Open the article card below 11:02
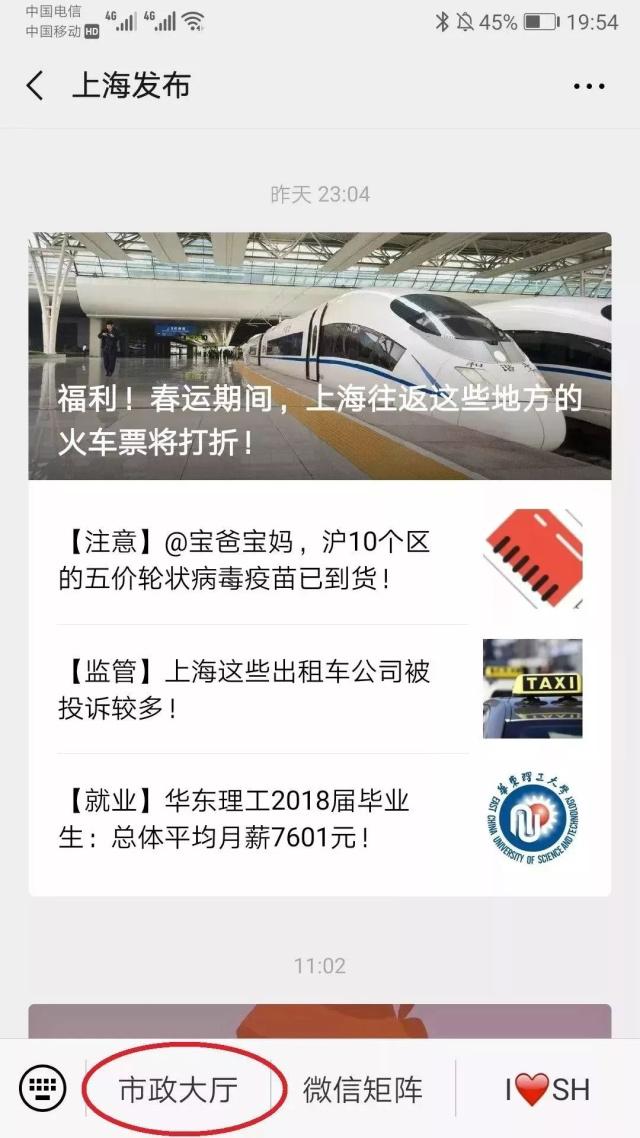 click(319, 1020)
